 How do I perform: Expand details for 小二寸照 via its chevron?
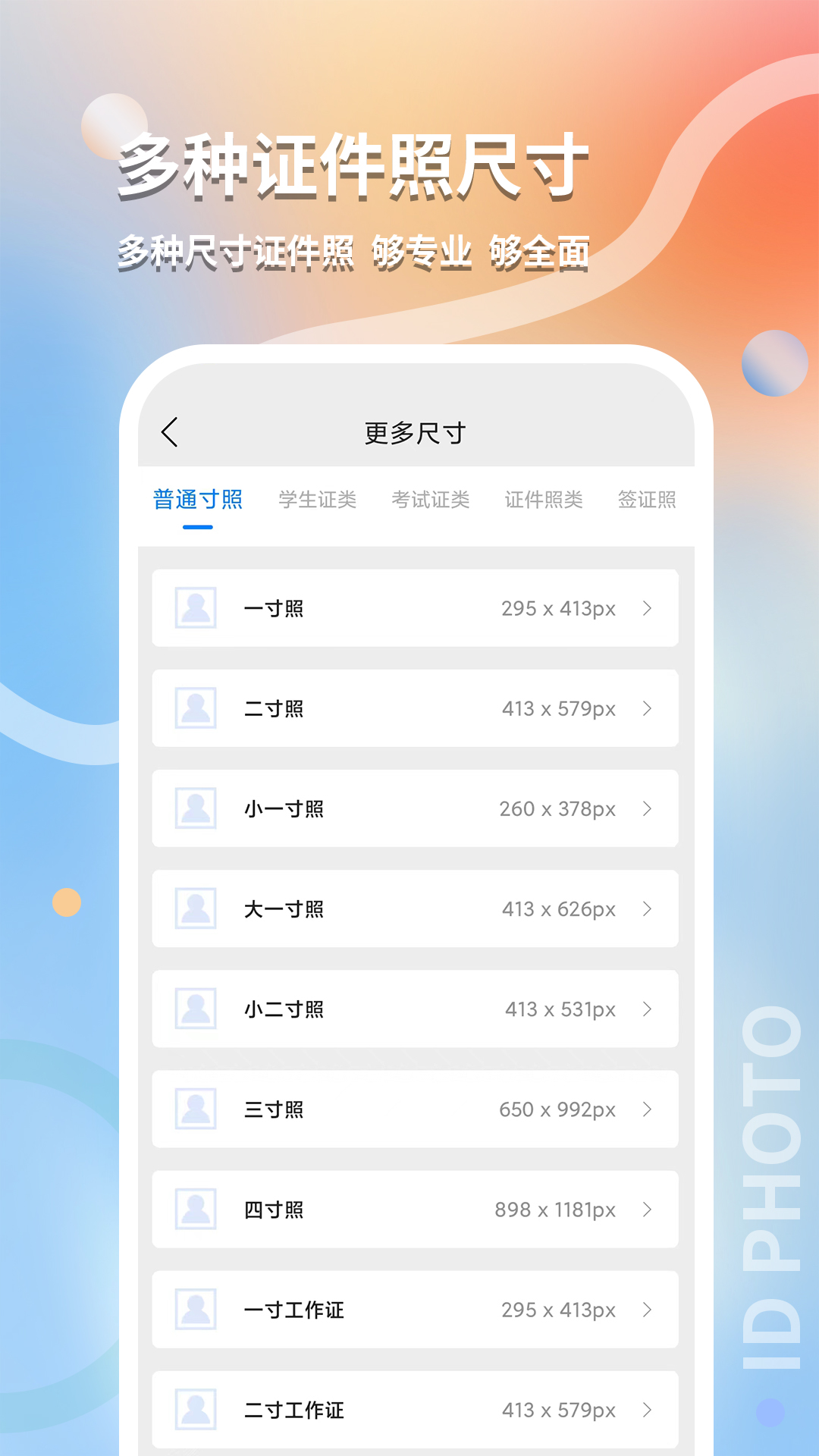point(648,1009)
